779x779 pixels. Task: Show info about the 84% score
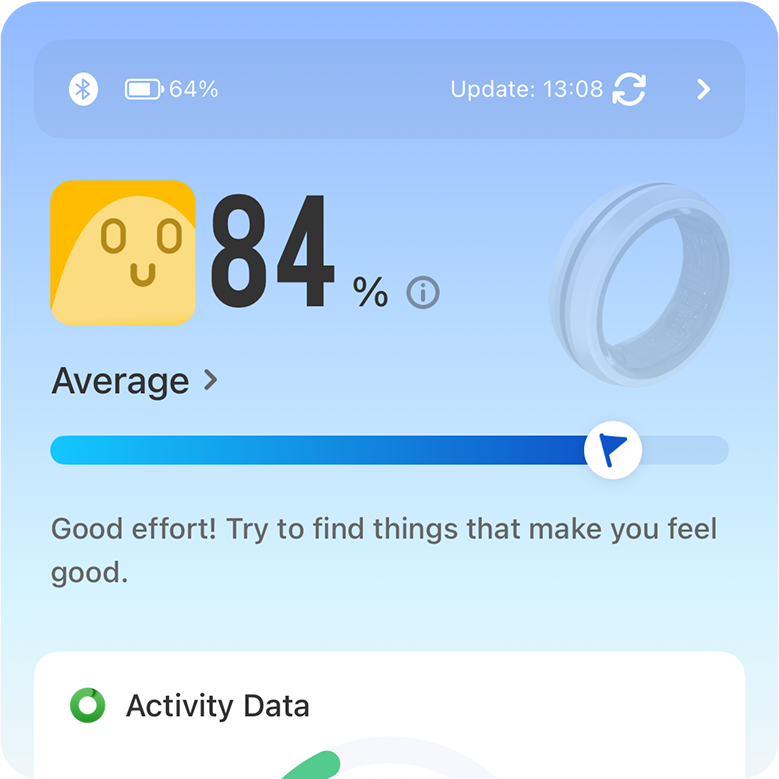423,293
